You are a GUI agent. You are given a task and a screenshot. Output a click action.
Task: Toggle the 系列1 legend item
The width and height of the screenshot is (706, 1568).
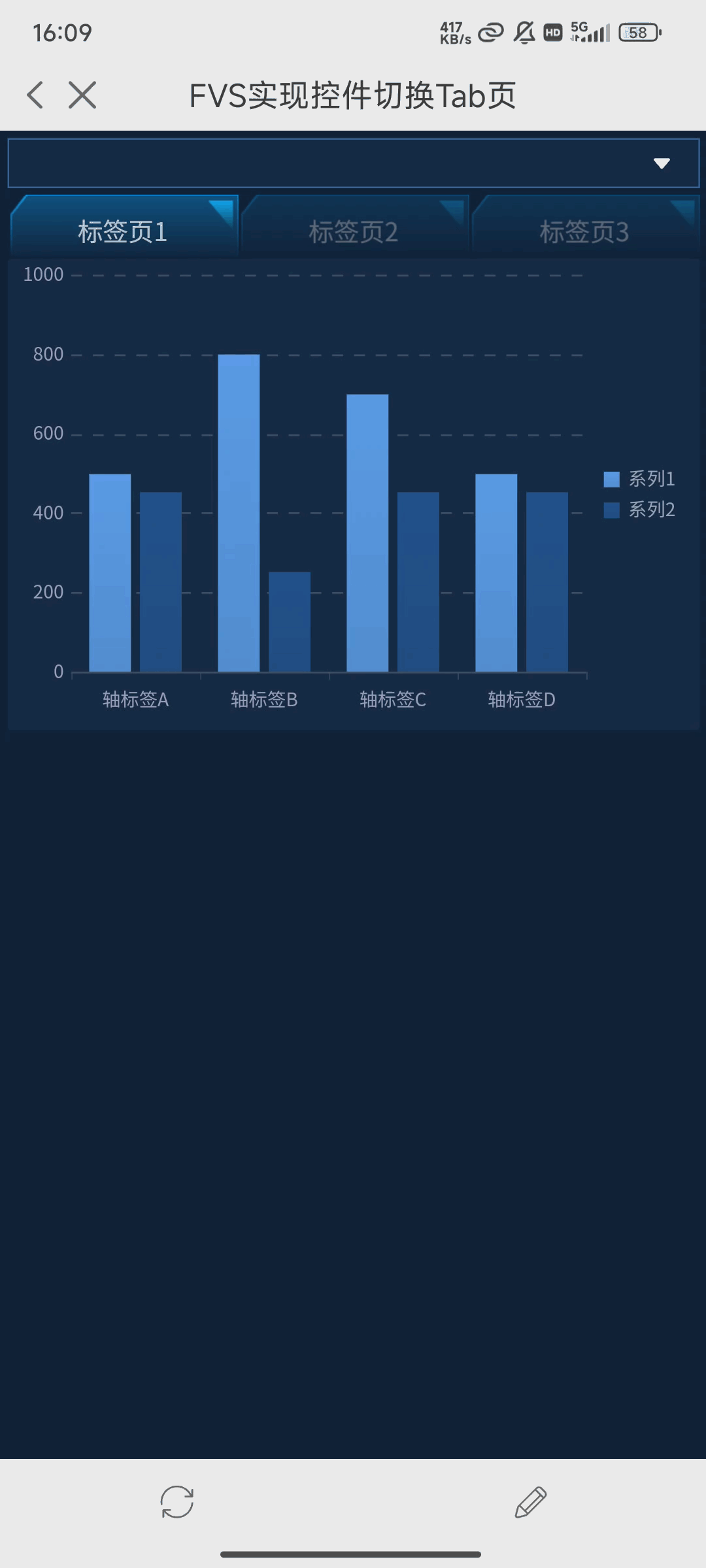(x=639, y=479)
